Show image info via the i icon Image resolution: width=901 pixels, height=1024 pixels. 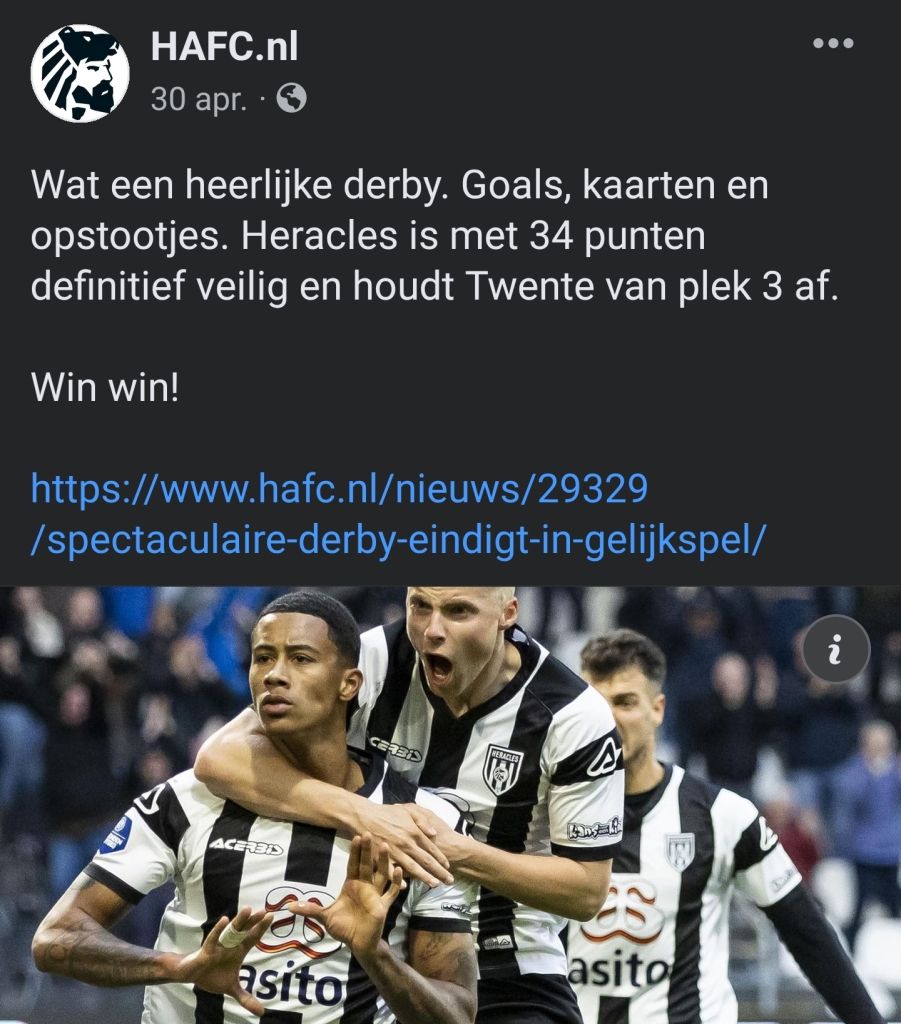pyautogui.click(x=835, y=649)
